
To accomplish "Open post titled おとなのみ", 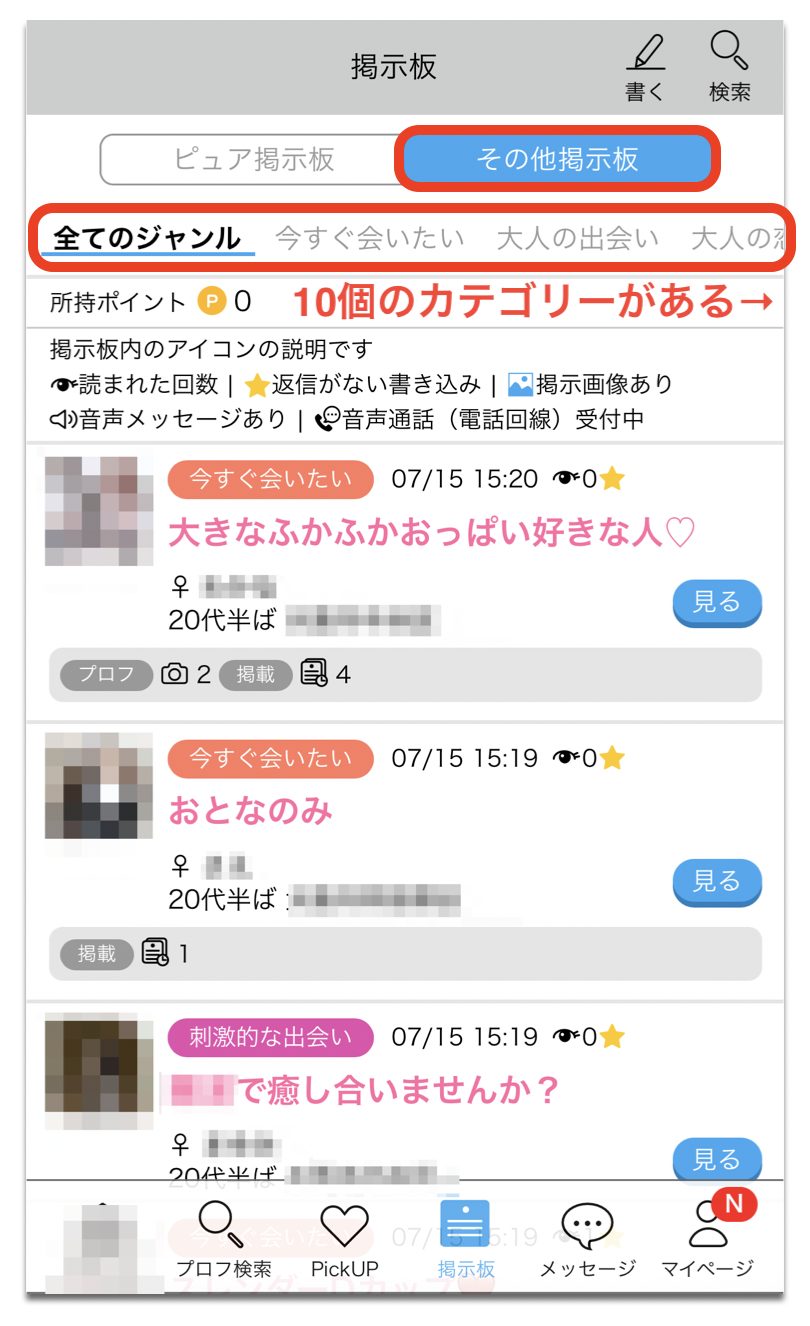I will click(250, 810).
